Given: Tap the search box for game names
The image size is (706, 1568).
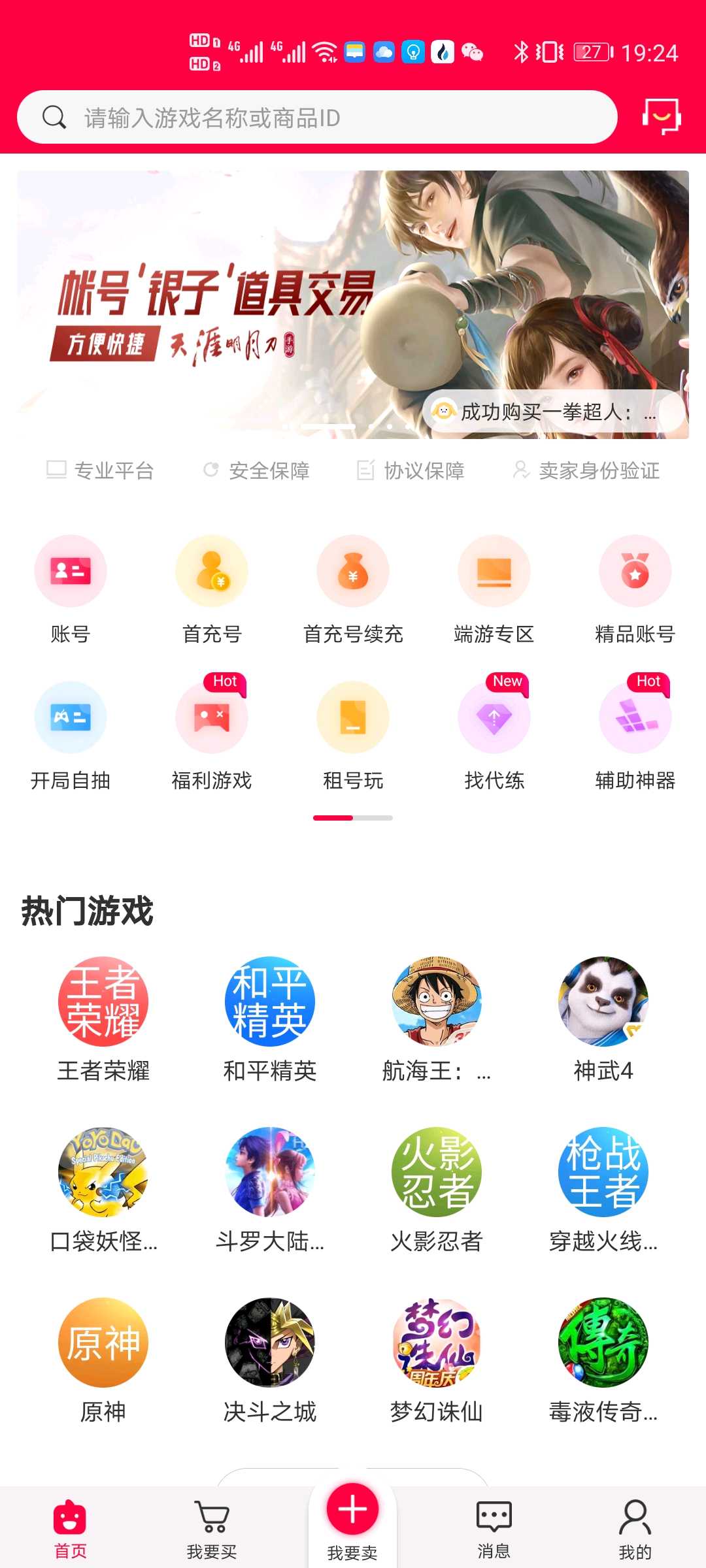Looking at the screenshot, I should coord(317,118).
